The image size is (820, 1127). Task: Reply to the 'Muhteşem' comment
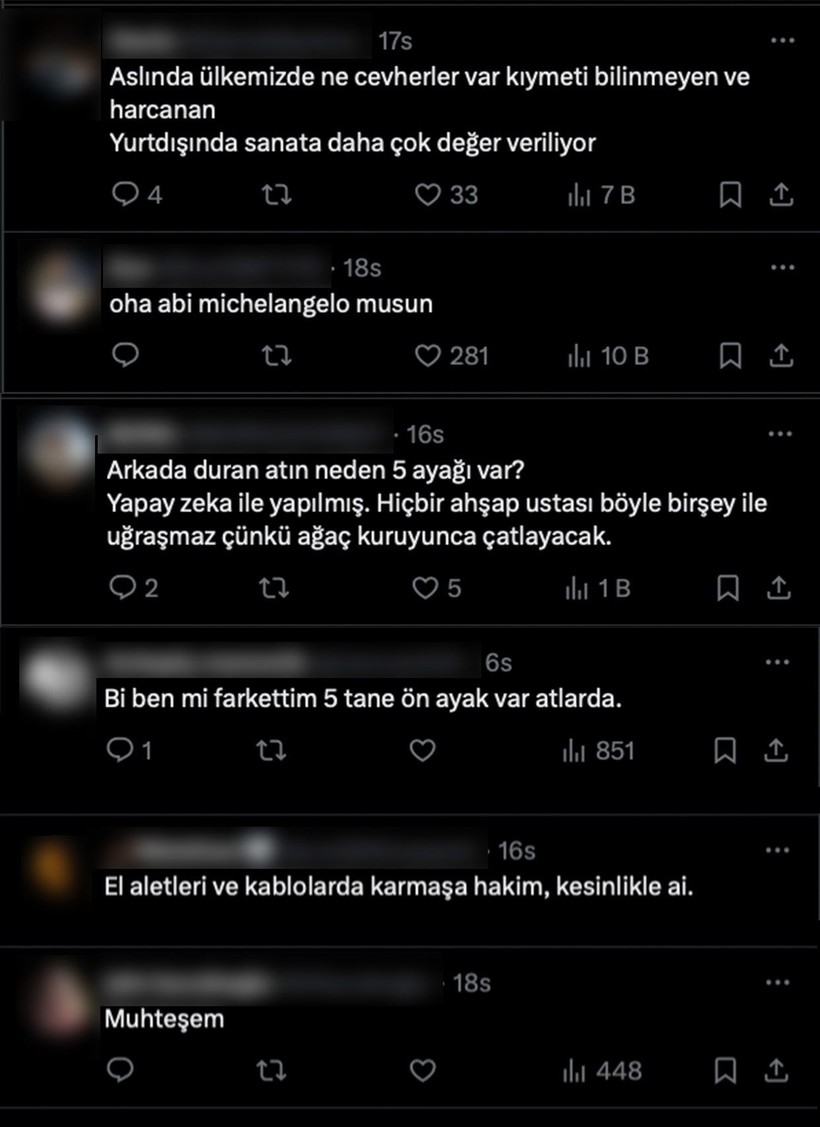tap(120, 1071)
